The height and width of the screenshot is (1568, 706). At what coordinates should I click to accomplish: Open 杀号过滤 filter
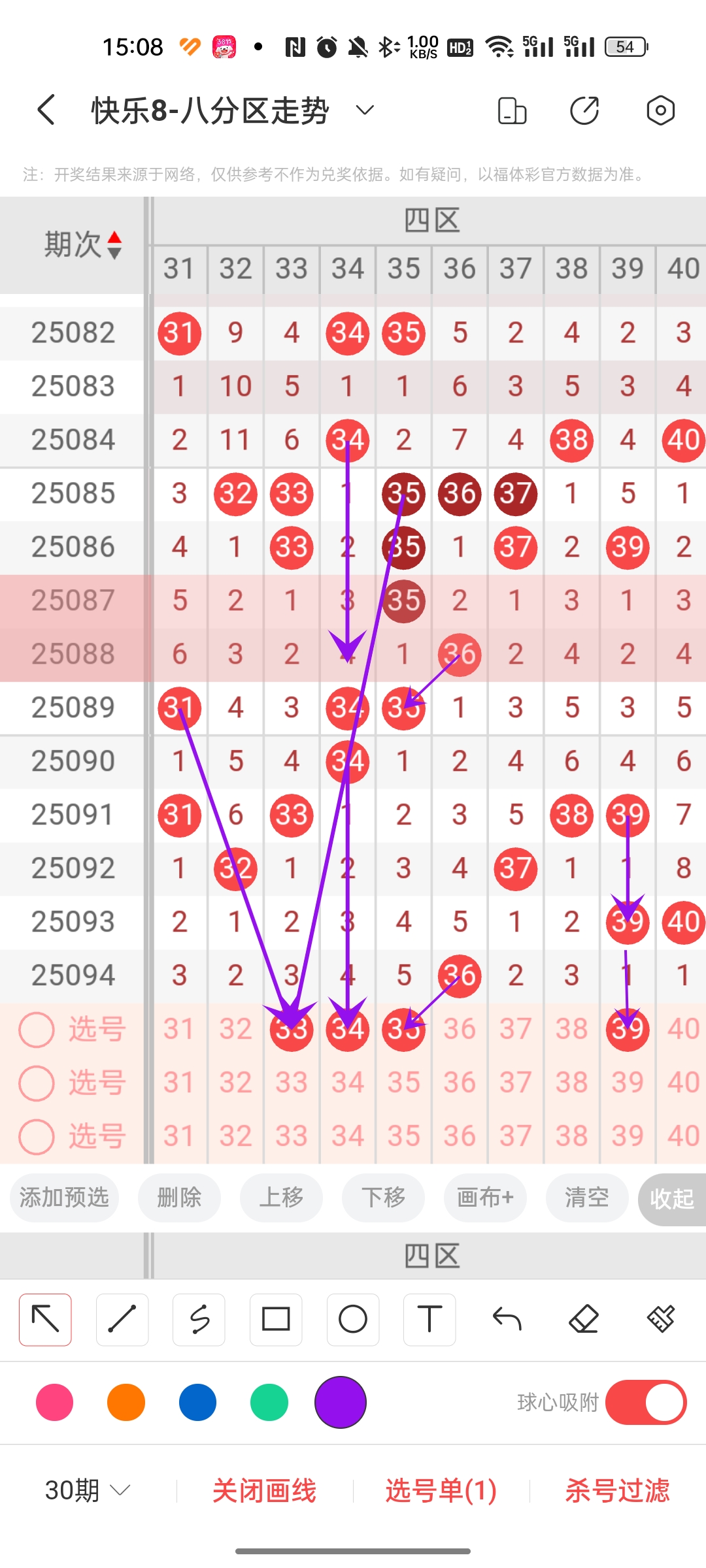tap(617, 1491)
